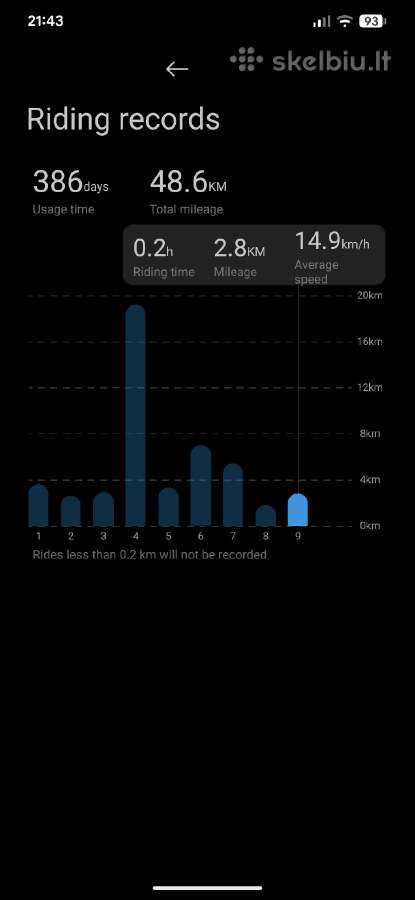Select ride 7 bar in chart
Viewport: 415px width, 900px height.
(233, 495)
